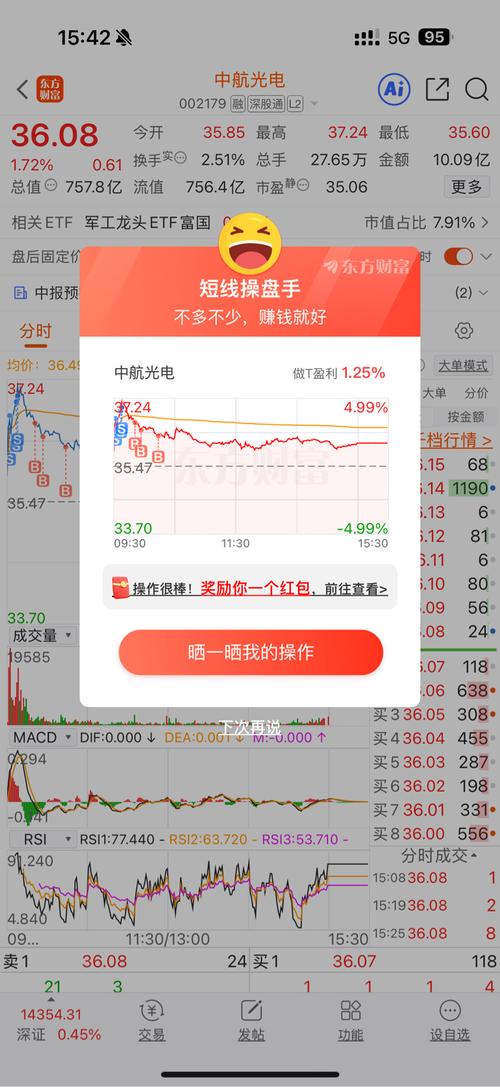Open the 功能 features menu
The height and width of the screenshot is (1087, 500).
(x=350, y=1022)
